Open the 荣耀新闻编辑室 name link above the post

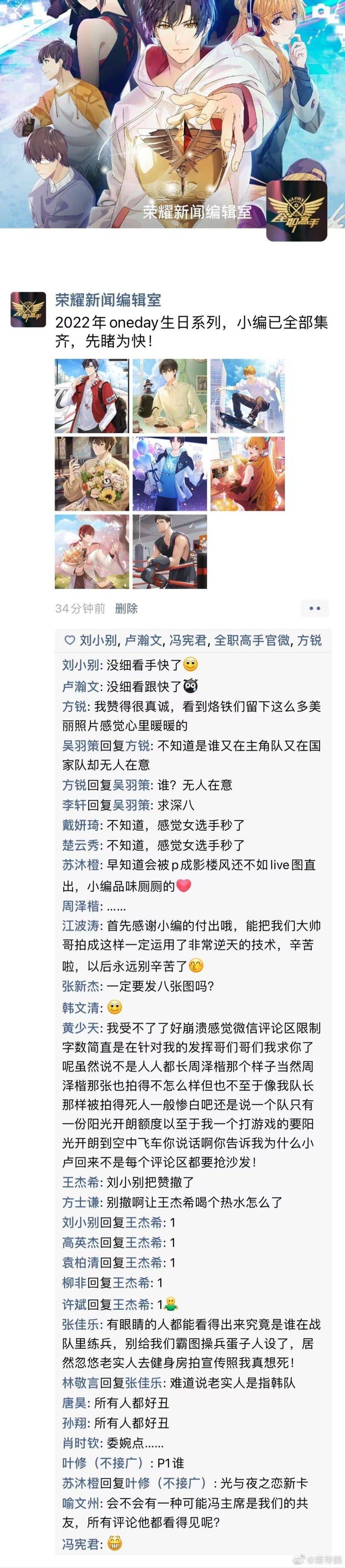[108, 300]
